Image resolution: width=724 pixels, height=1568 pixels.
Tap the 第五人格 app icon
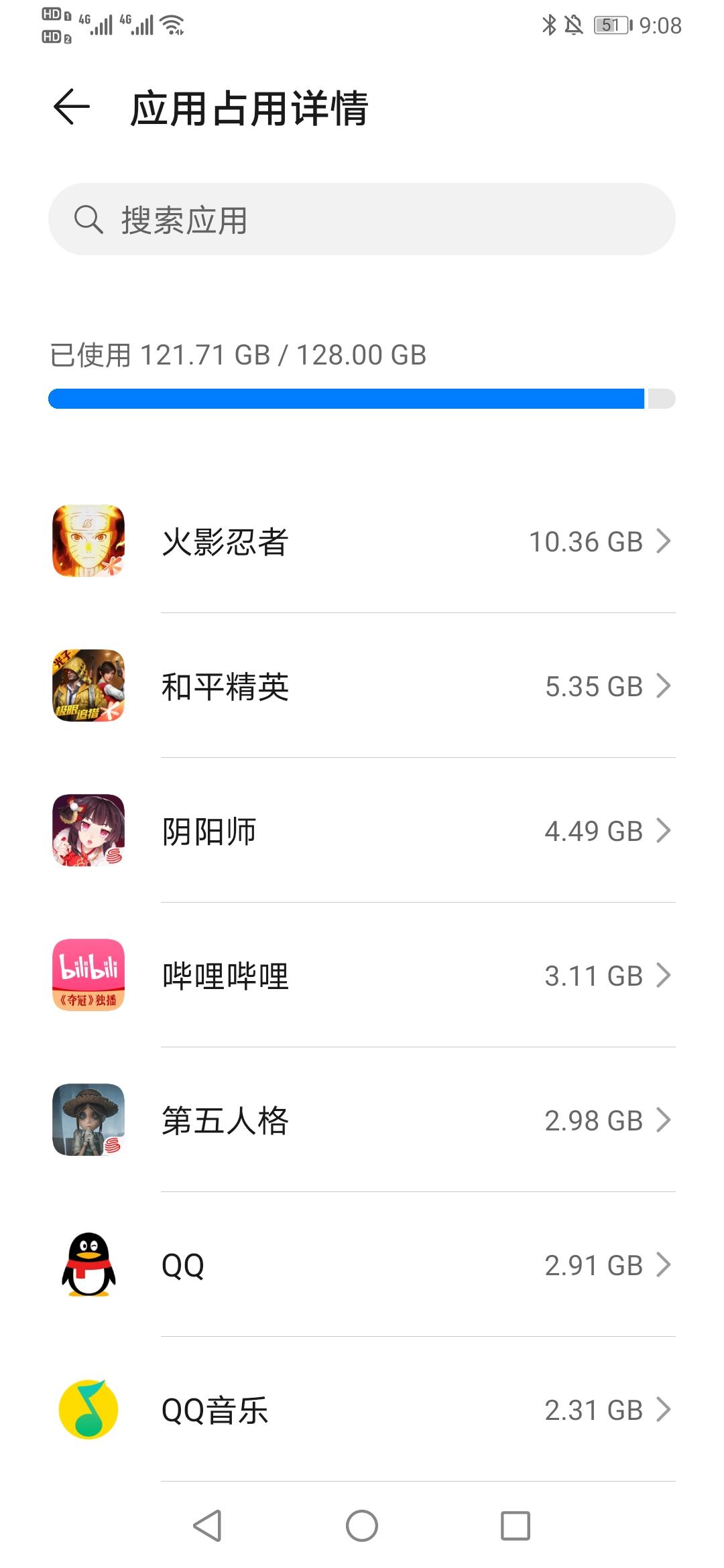pyautogui.click(x=88, y=1120)
